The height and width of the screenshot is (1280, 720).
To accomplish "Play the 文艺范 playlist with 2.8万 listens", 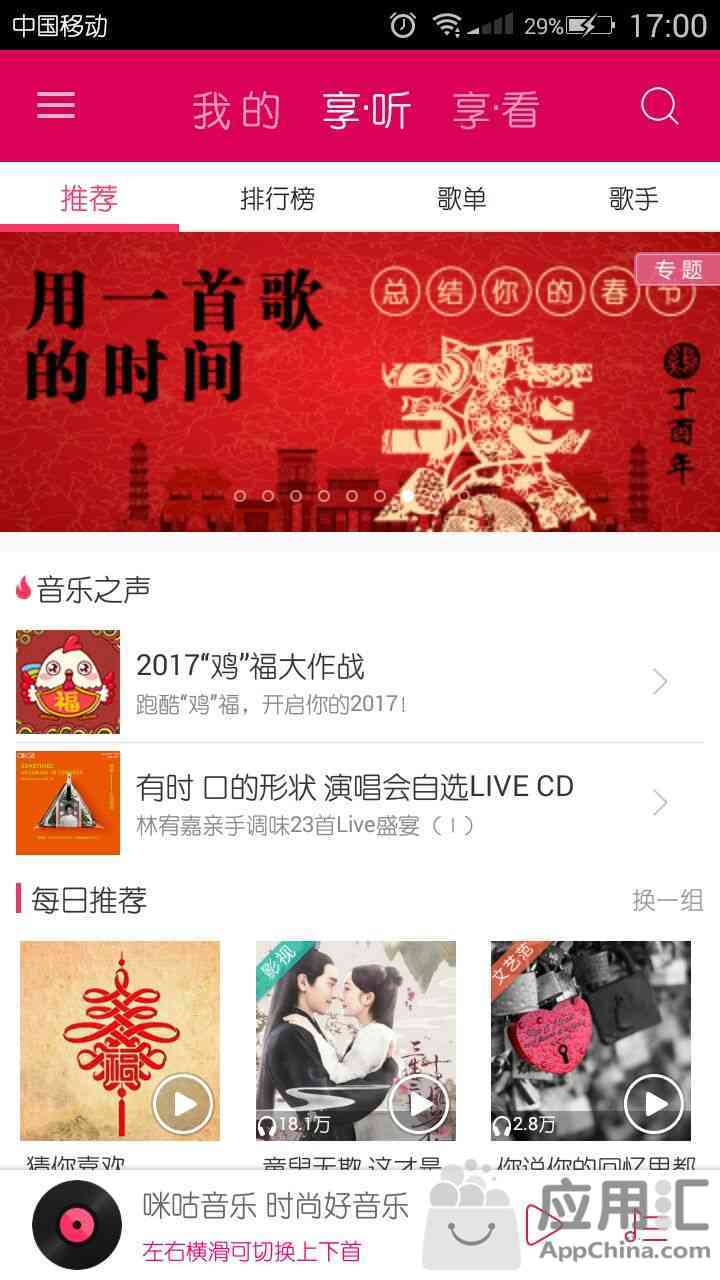I will point(654,1104).
